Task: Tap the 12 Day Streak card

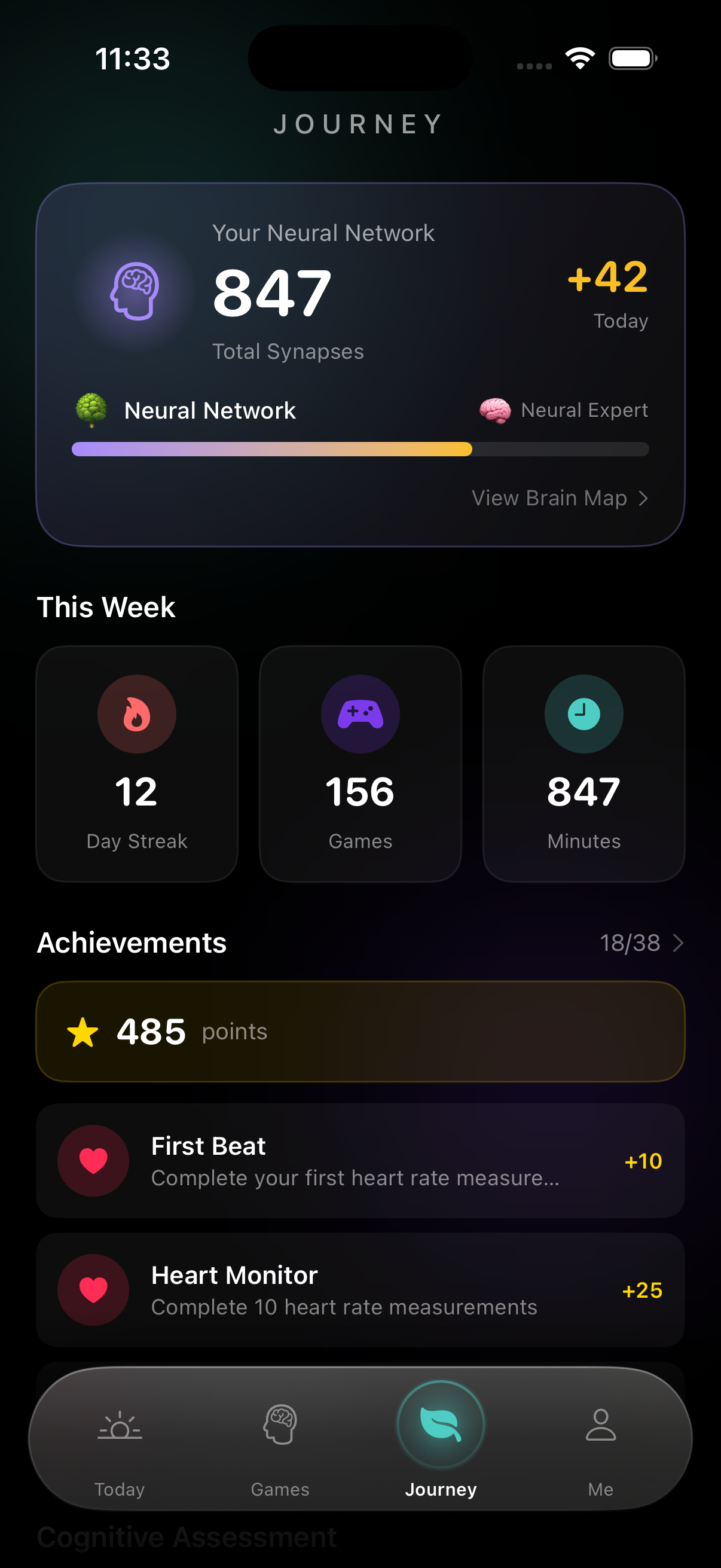Action: [137, 763]
